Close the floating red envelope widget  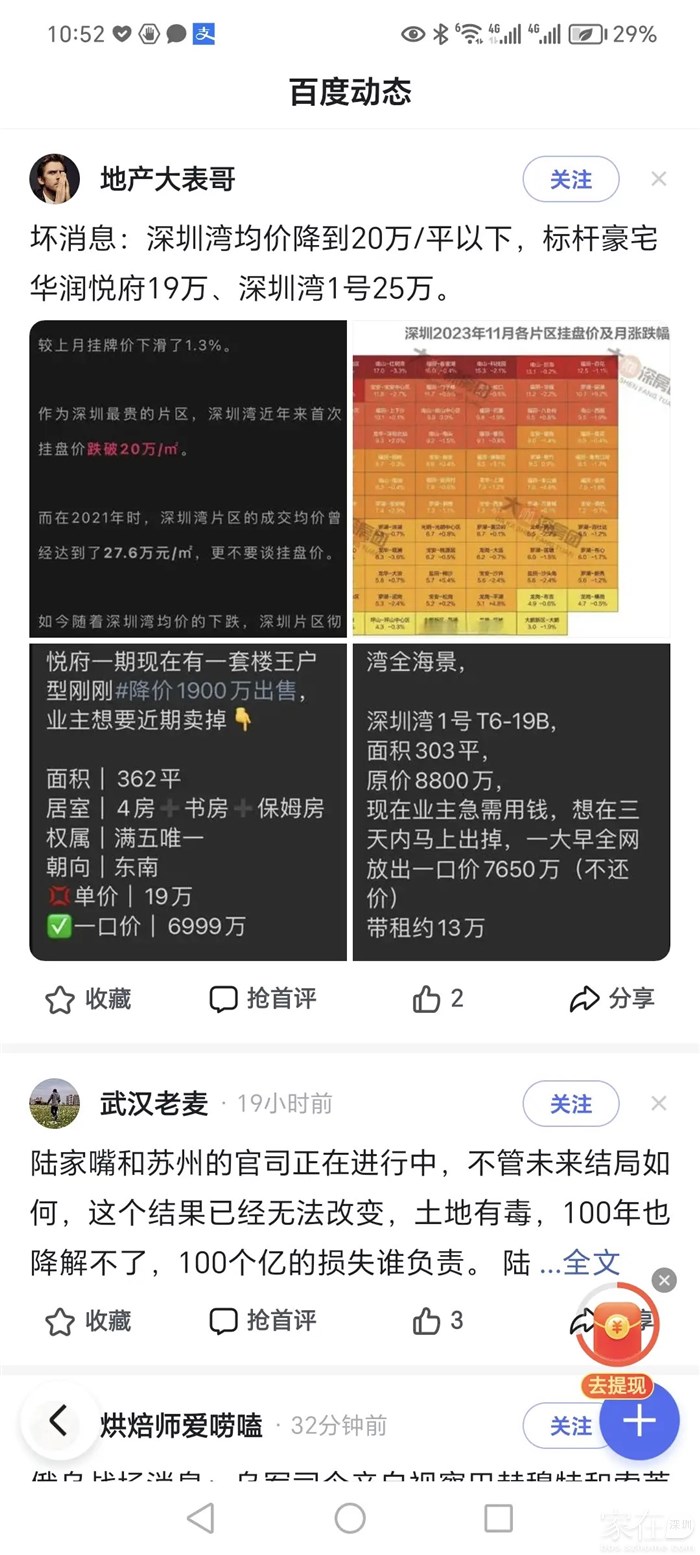pyautogui.click(x=664, y=1280)
